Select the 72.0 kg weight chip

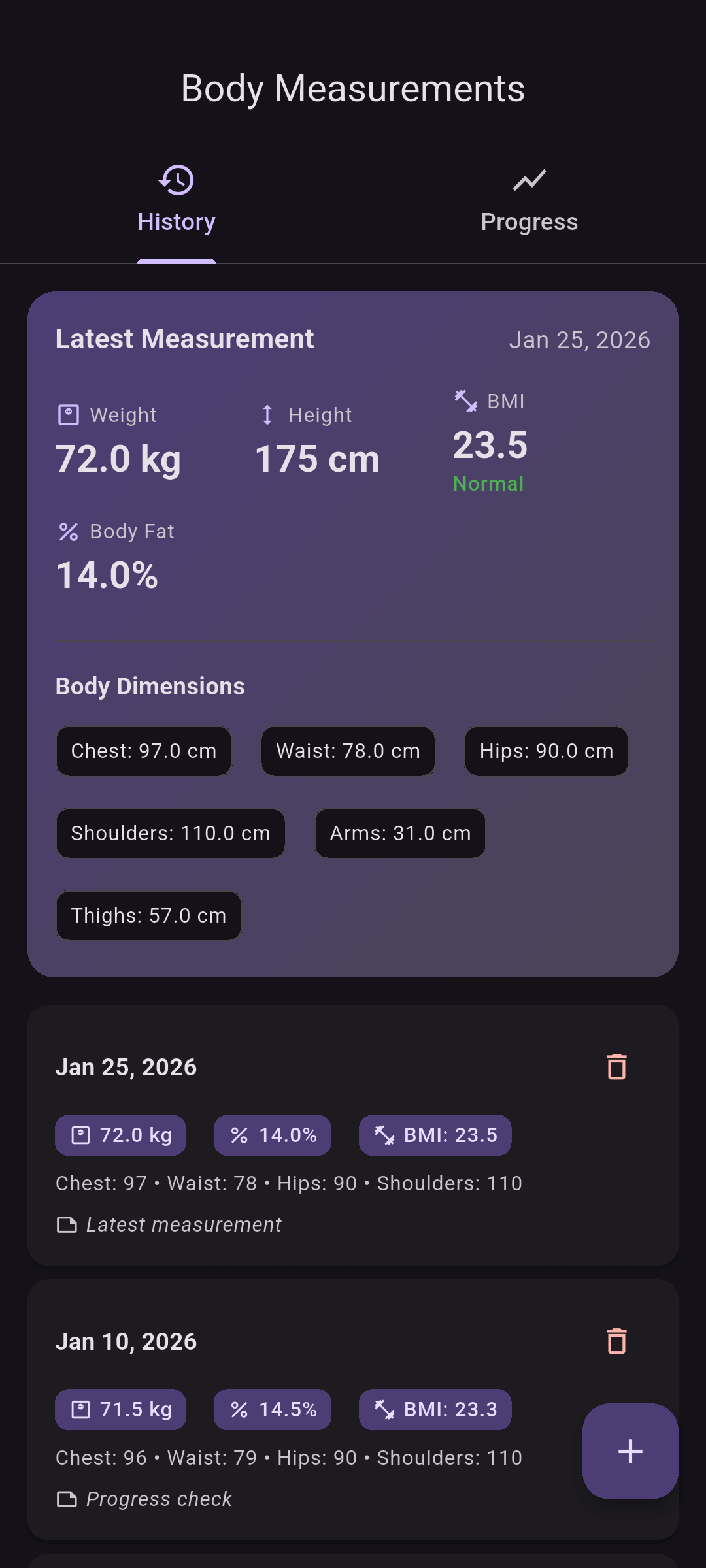pos(120,1135)
